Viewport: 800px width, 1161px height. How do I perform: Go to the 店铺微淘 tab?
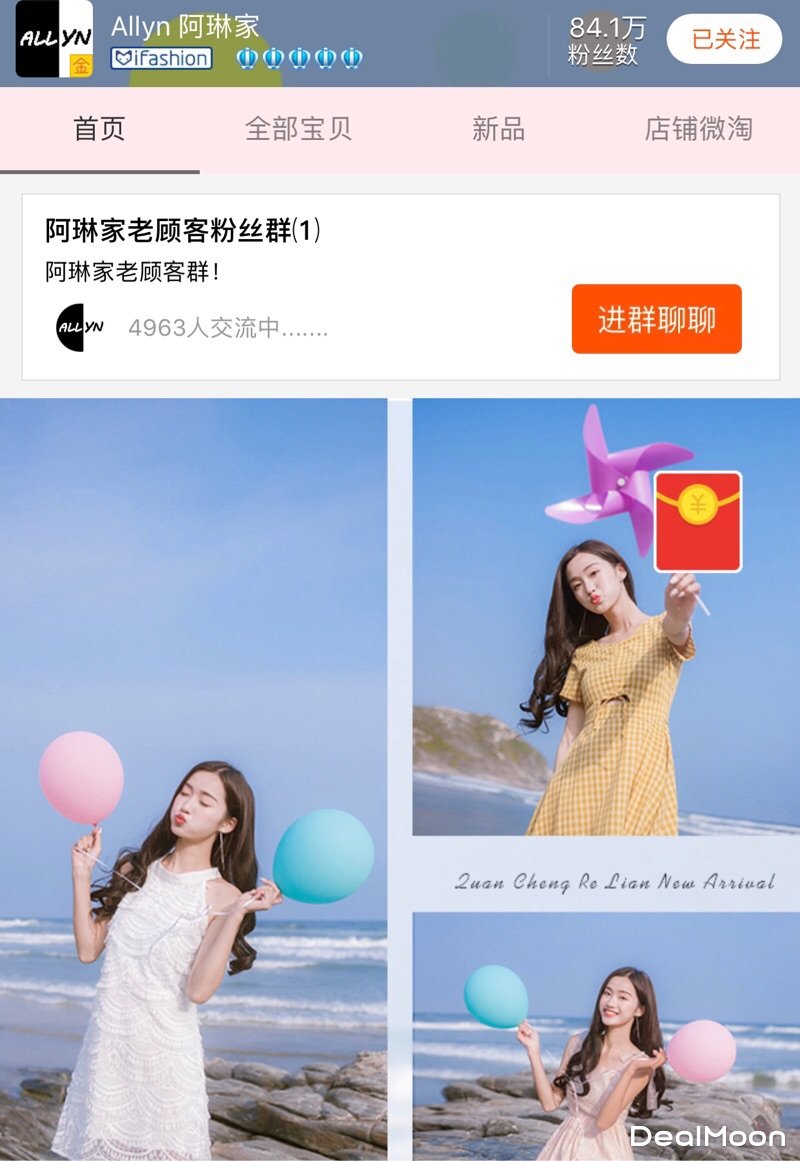click(x=698, y=129)
